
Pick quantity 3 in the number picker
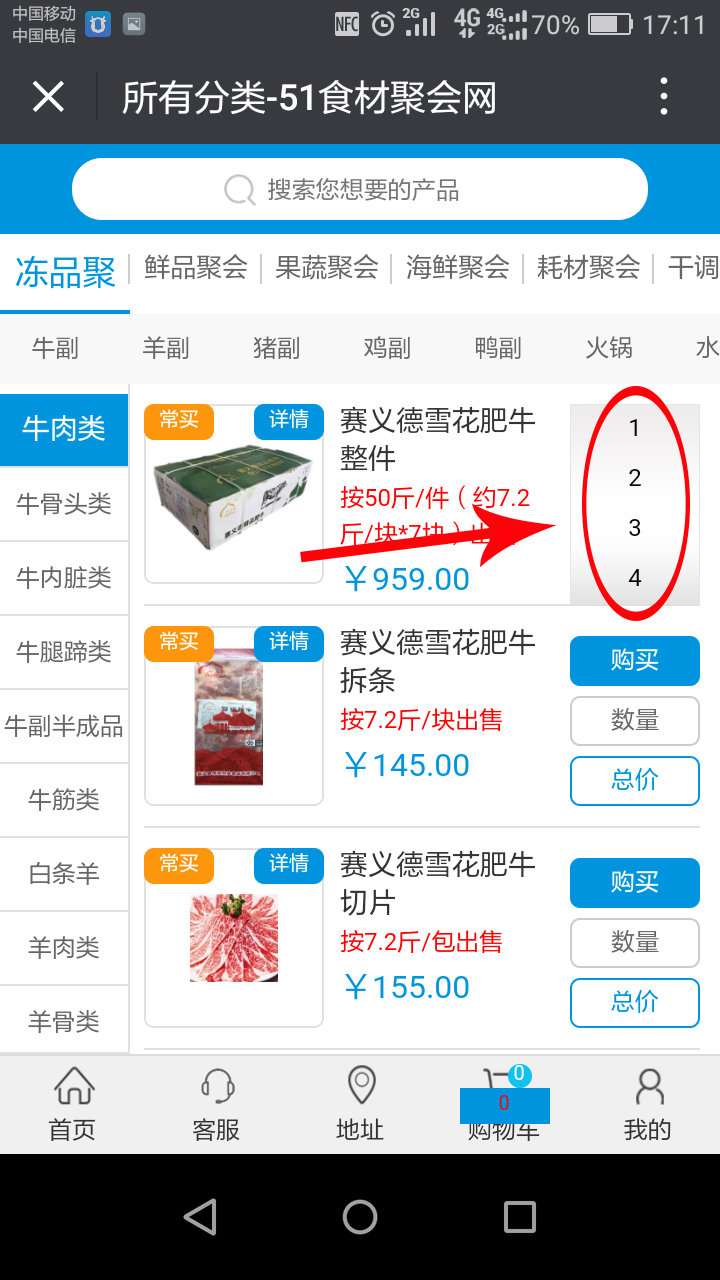pos(634,528)
